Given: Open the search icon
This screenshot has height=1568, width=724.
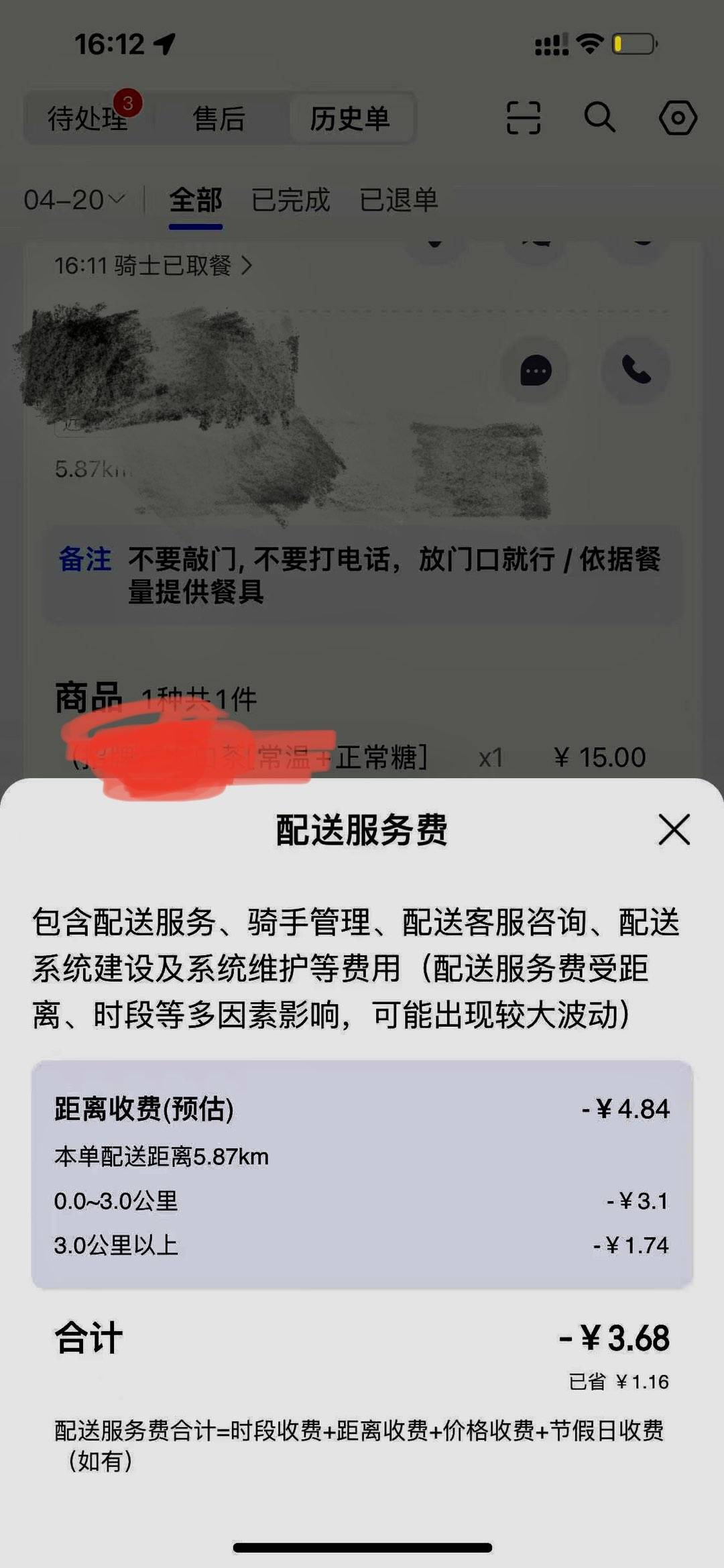Looking at the screenshot, I should pyautogui.click(x=599, y=118).
